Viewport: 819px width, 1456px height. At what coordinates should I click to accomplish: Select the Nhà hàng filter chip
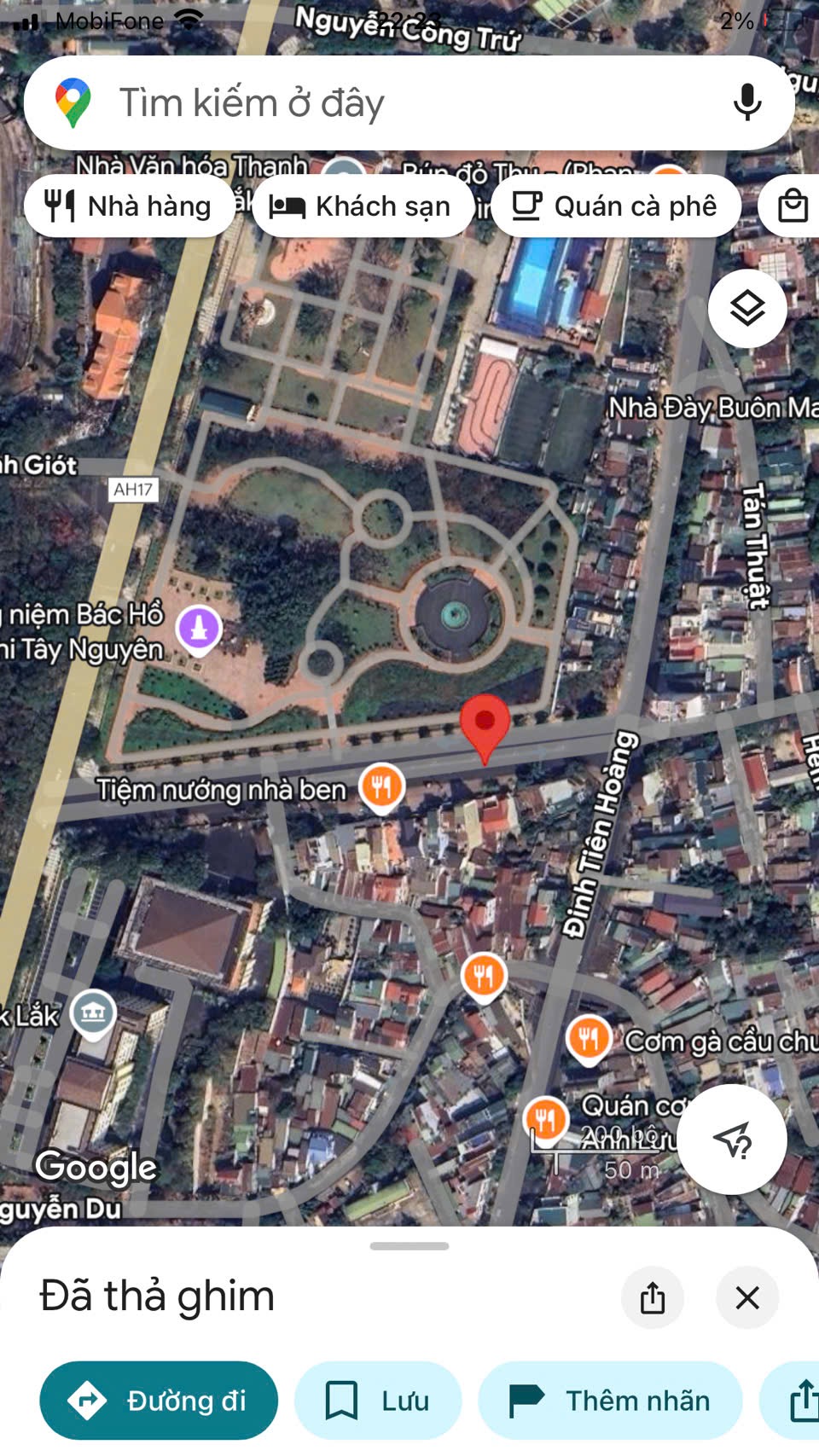point(129,206)
